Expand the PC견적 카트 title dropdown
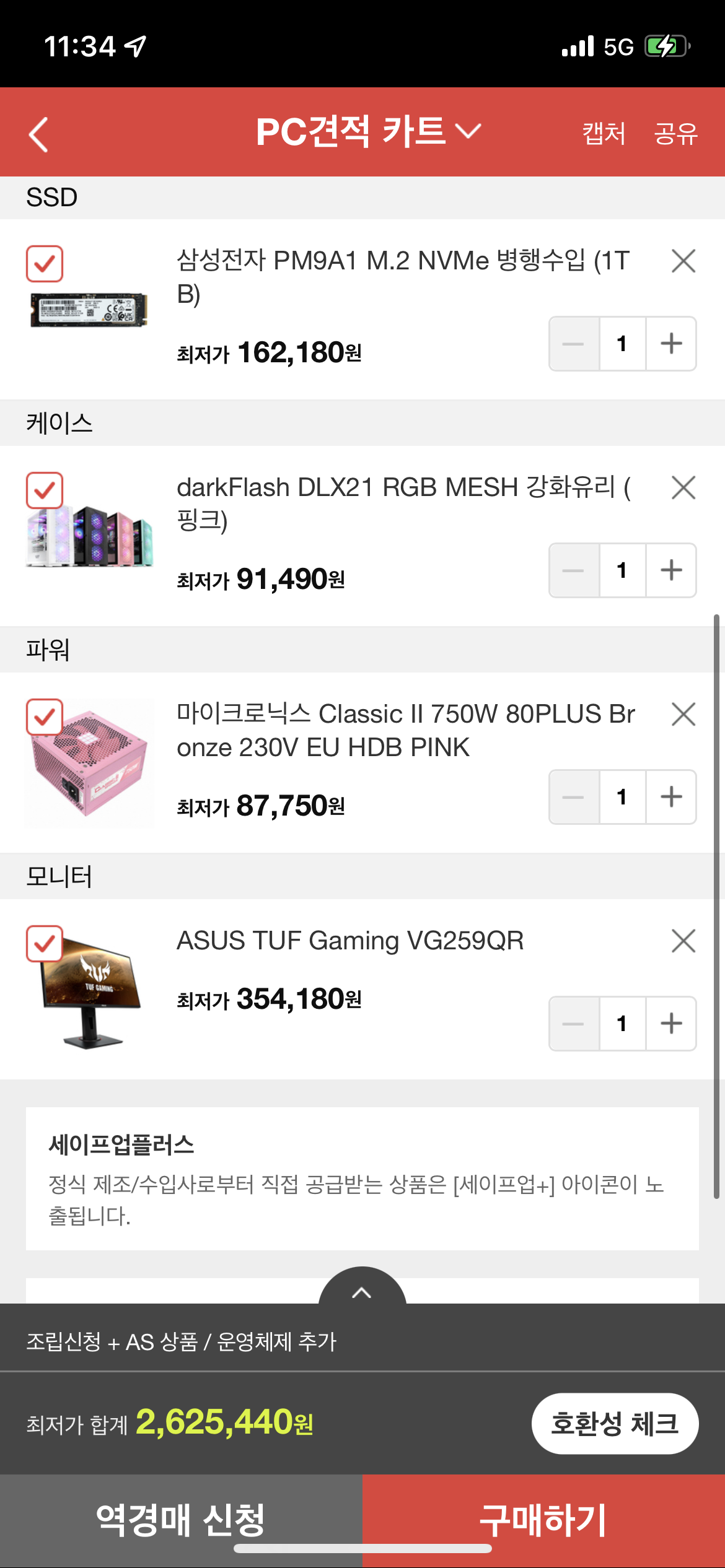 point(369,131)
